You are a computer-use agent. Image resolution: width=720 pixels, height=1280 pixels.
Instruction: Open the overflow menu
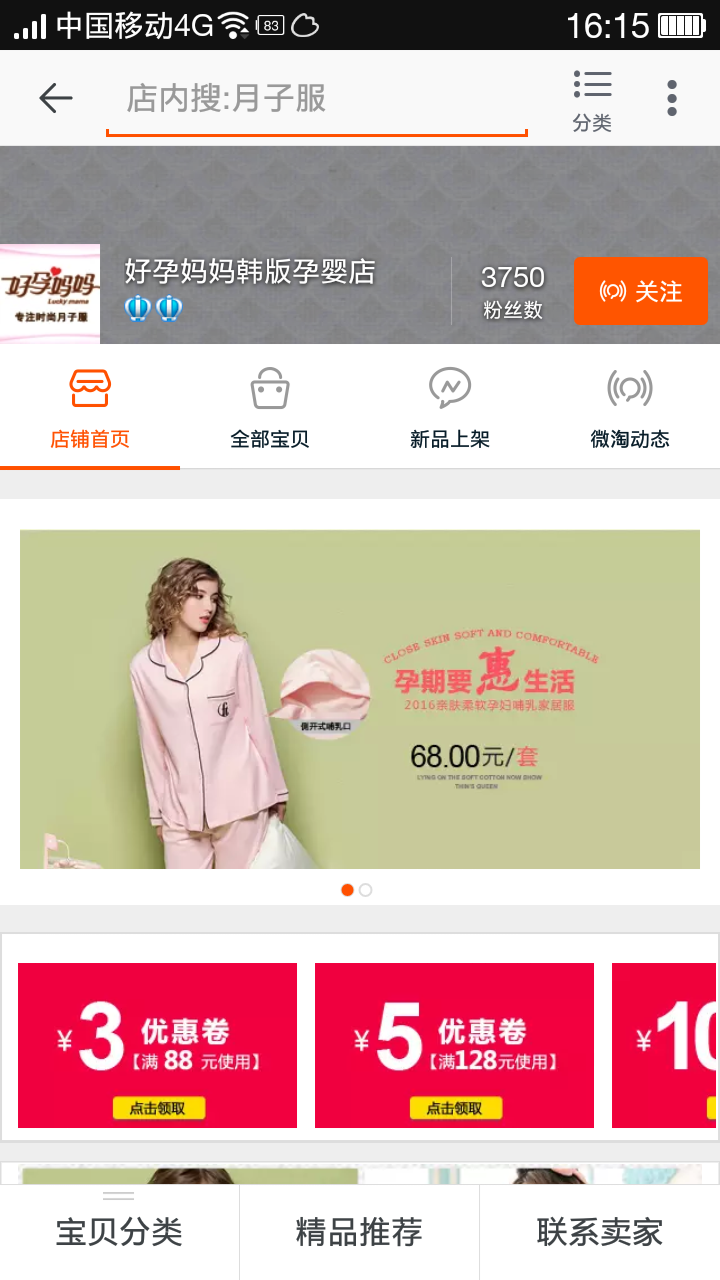tap(672, 98)
